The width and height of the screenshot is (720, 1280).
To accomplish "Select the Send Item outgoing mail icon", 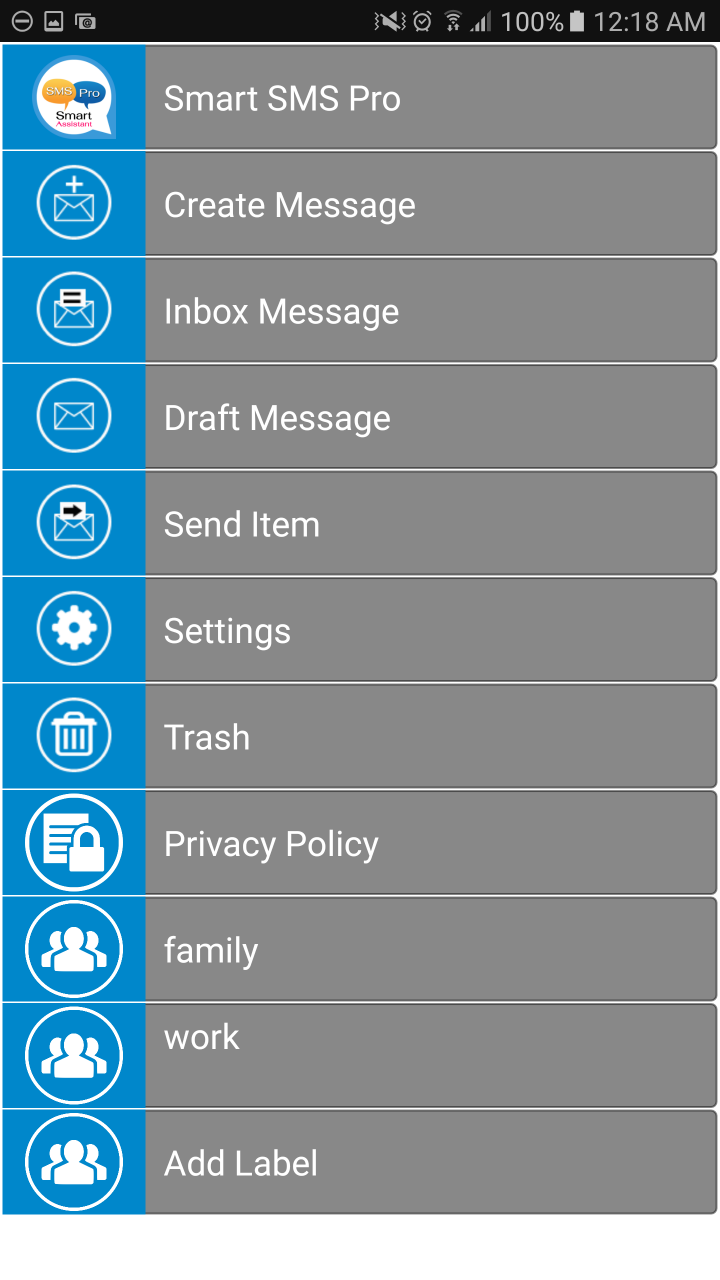I will 73,521.
